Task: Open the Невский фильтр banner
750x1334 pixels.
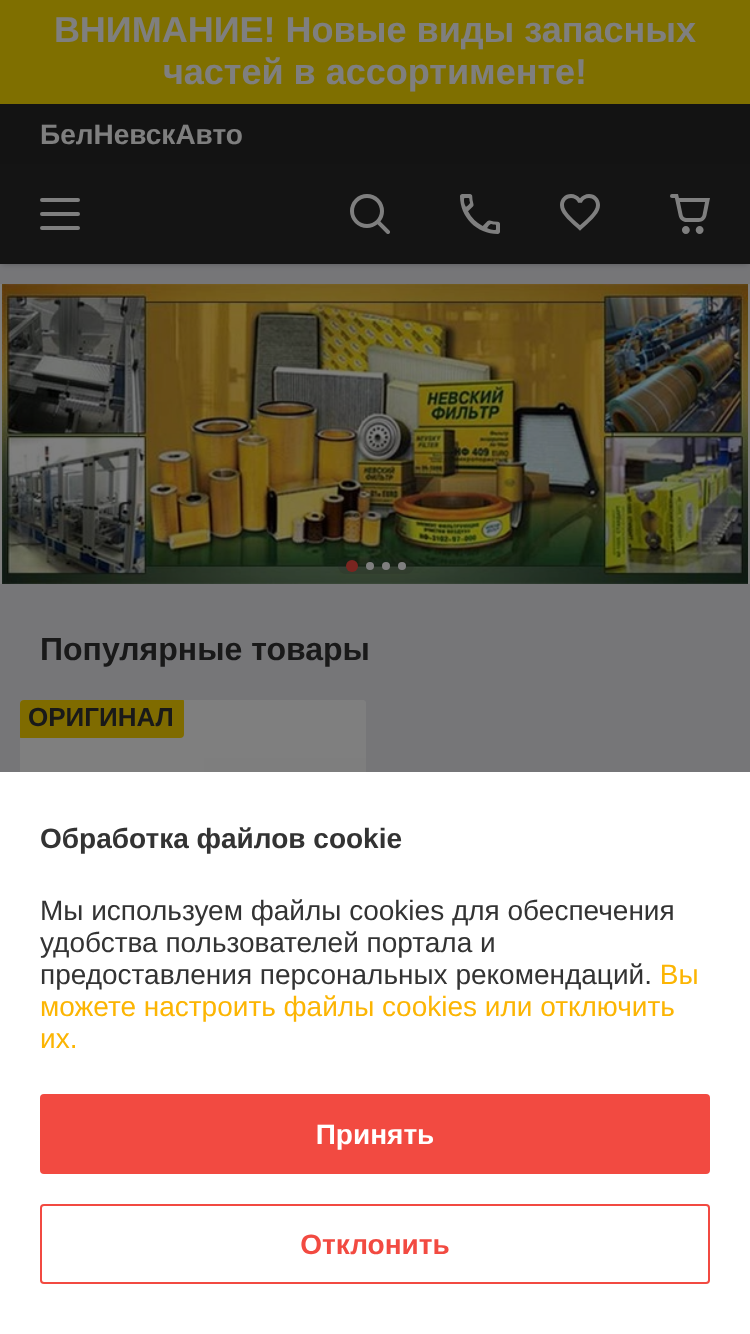Action: click(375, 434)
